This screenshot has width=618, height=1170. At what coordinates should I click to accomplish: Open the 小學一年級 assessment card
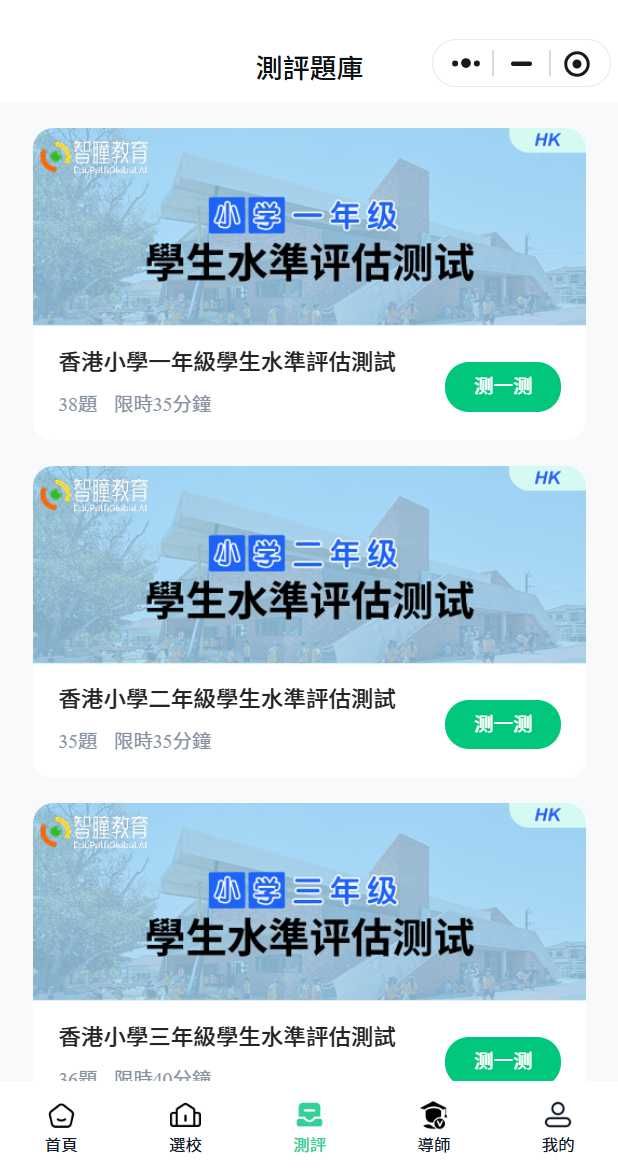pos(309,227)
